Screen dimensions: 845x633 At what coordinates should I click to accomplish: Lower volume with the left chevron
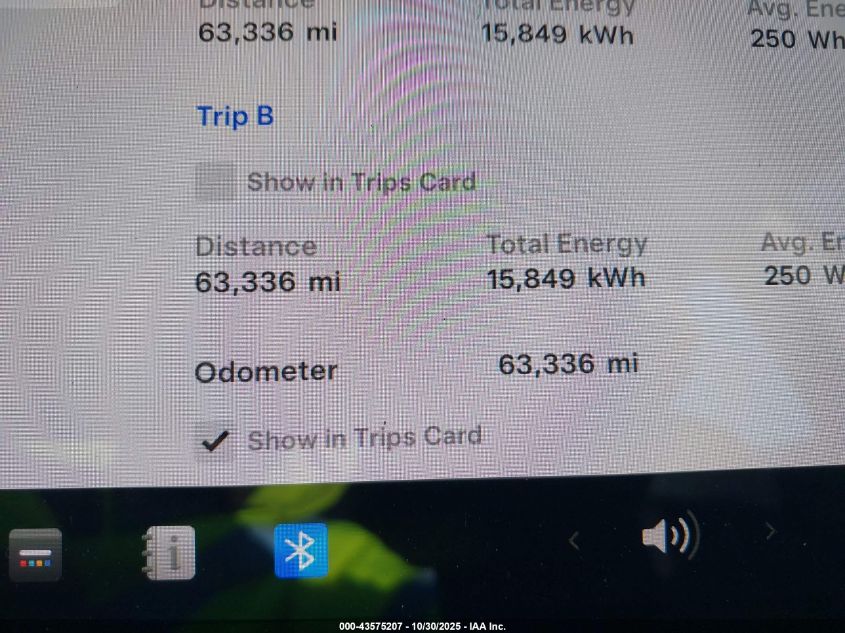click(x=574, y=541)
